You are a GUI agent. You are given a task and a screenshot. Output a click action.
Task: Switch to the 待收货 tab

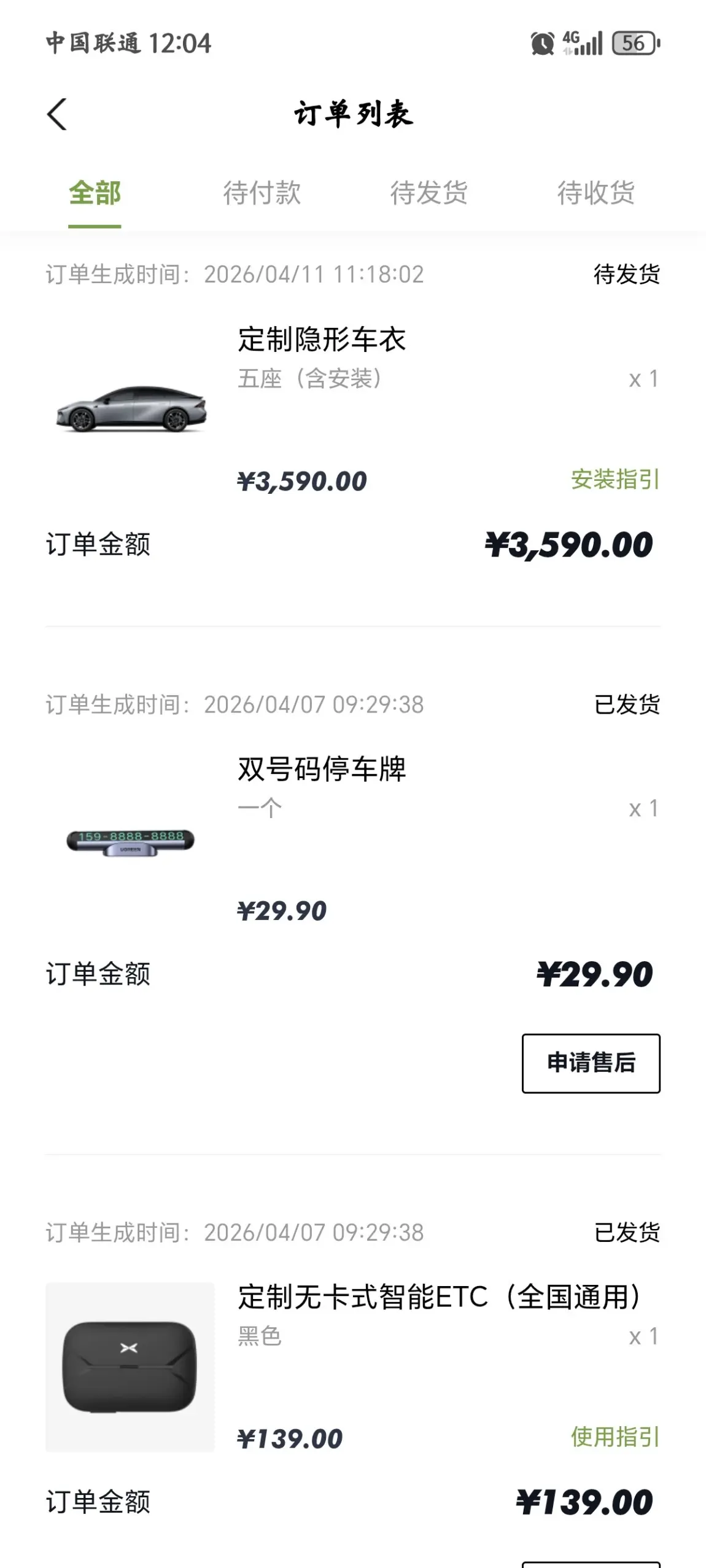tap(595, 193)
